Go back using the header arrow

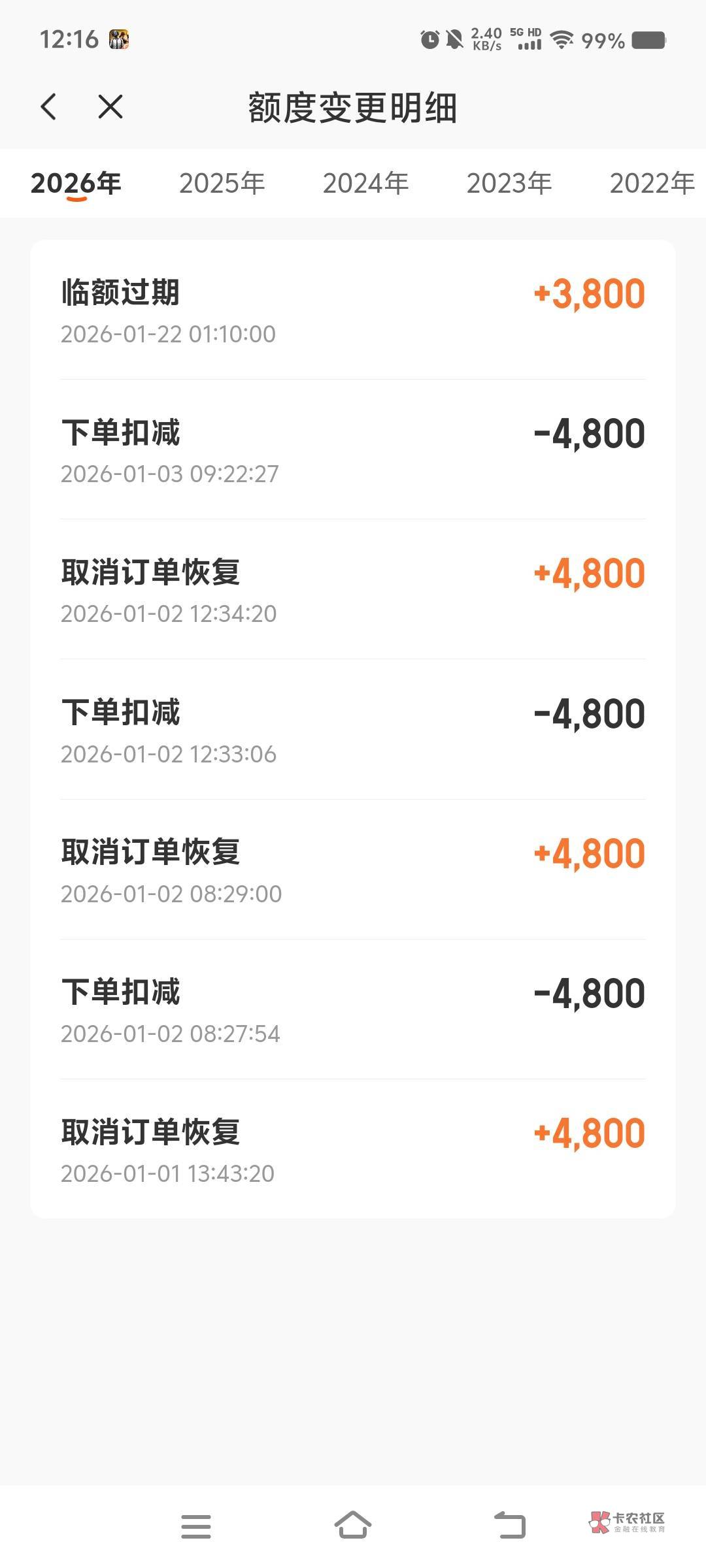coord(49,106)
